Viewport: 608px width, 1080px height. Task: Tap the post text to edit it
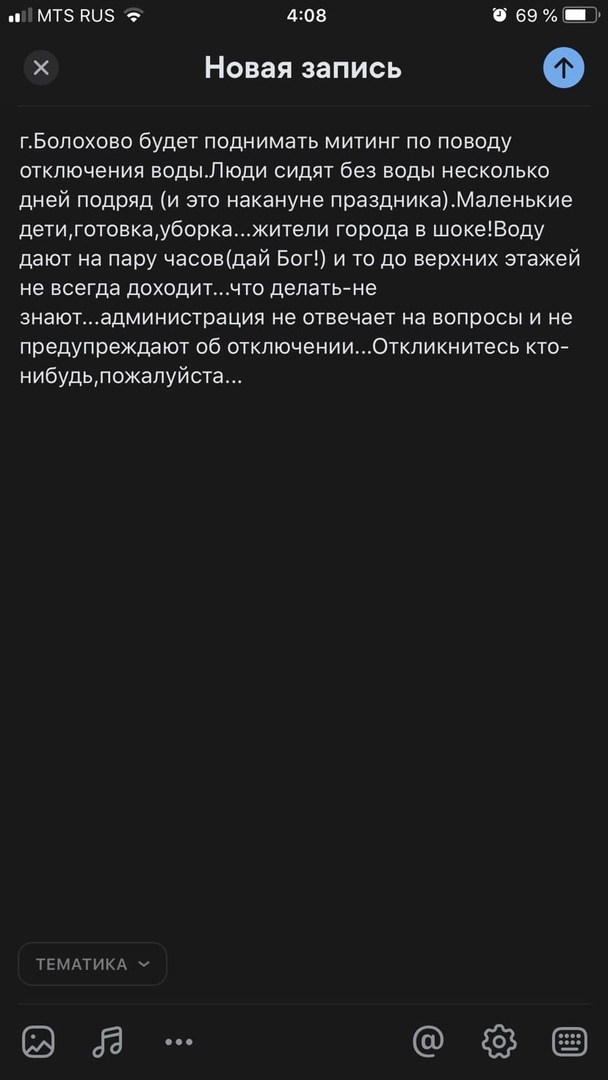[302, 259]
